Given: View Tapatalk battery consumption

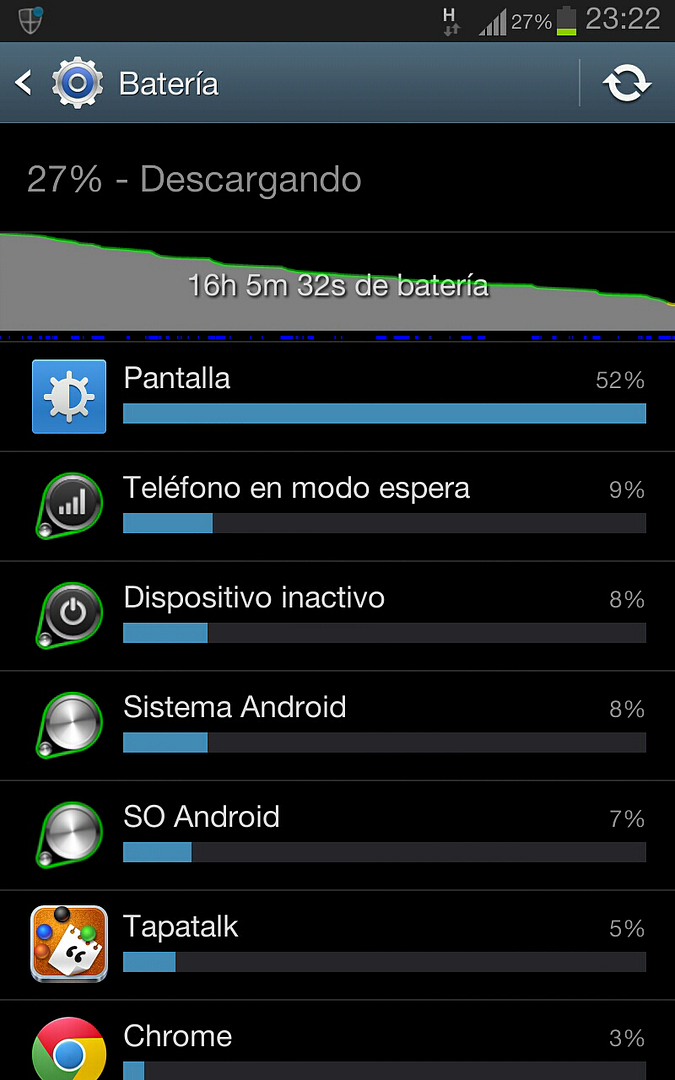Looking at the screenshot, I should [337, 945].
